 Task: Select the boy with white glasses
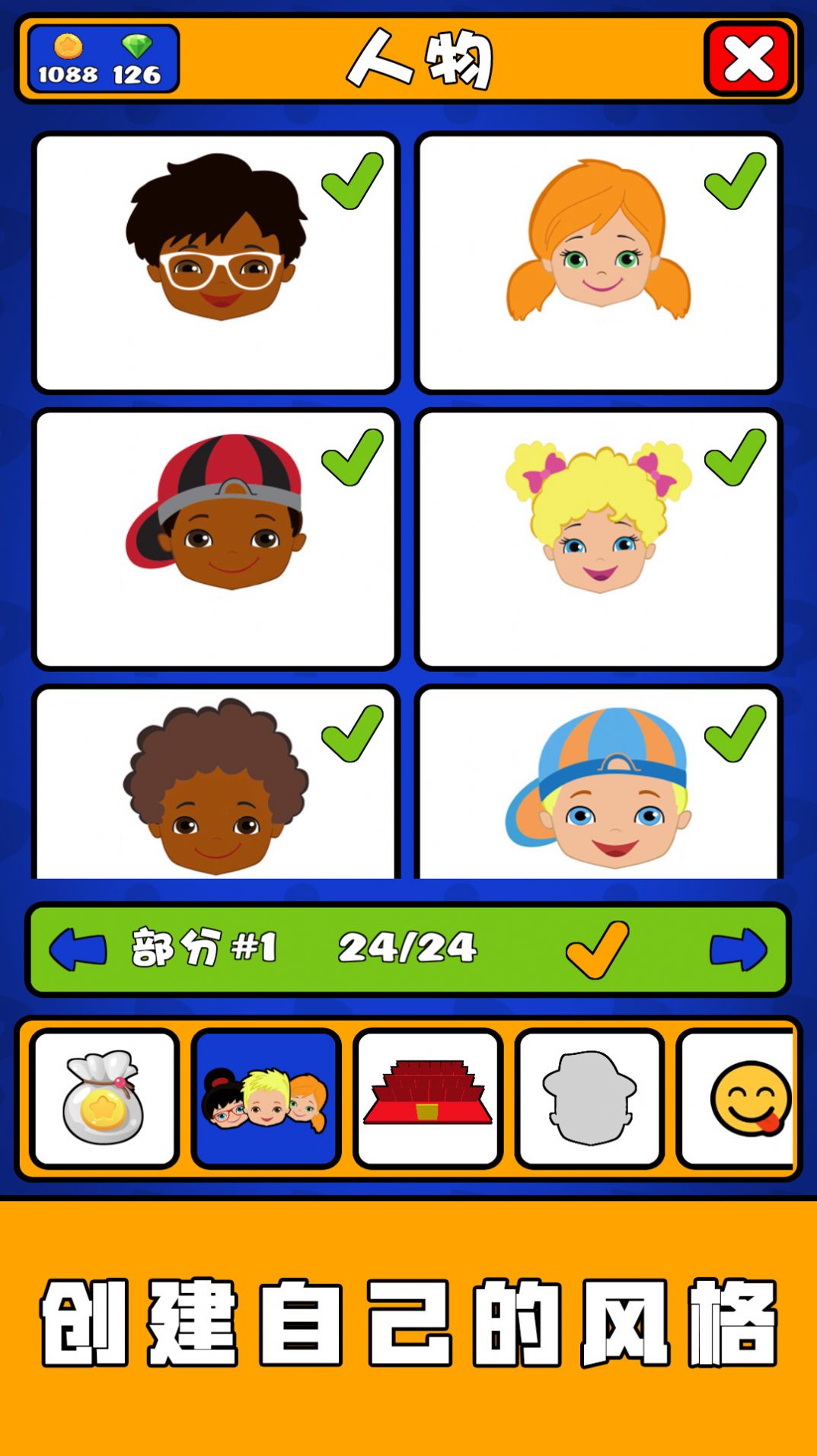(x=216, y=263)
